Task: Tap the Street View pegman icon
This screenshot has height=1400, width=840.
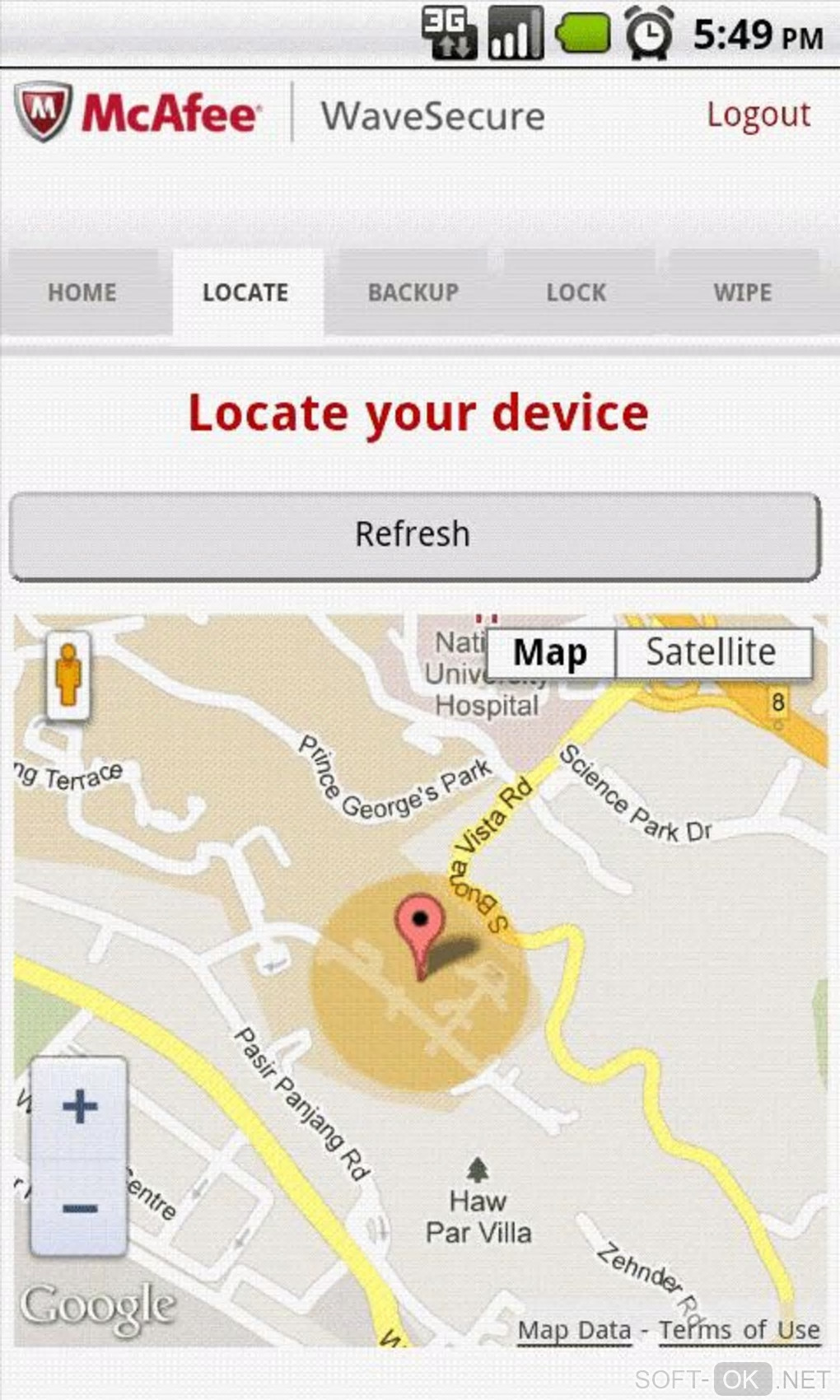Action: click(68, 676)
